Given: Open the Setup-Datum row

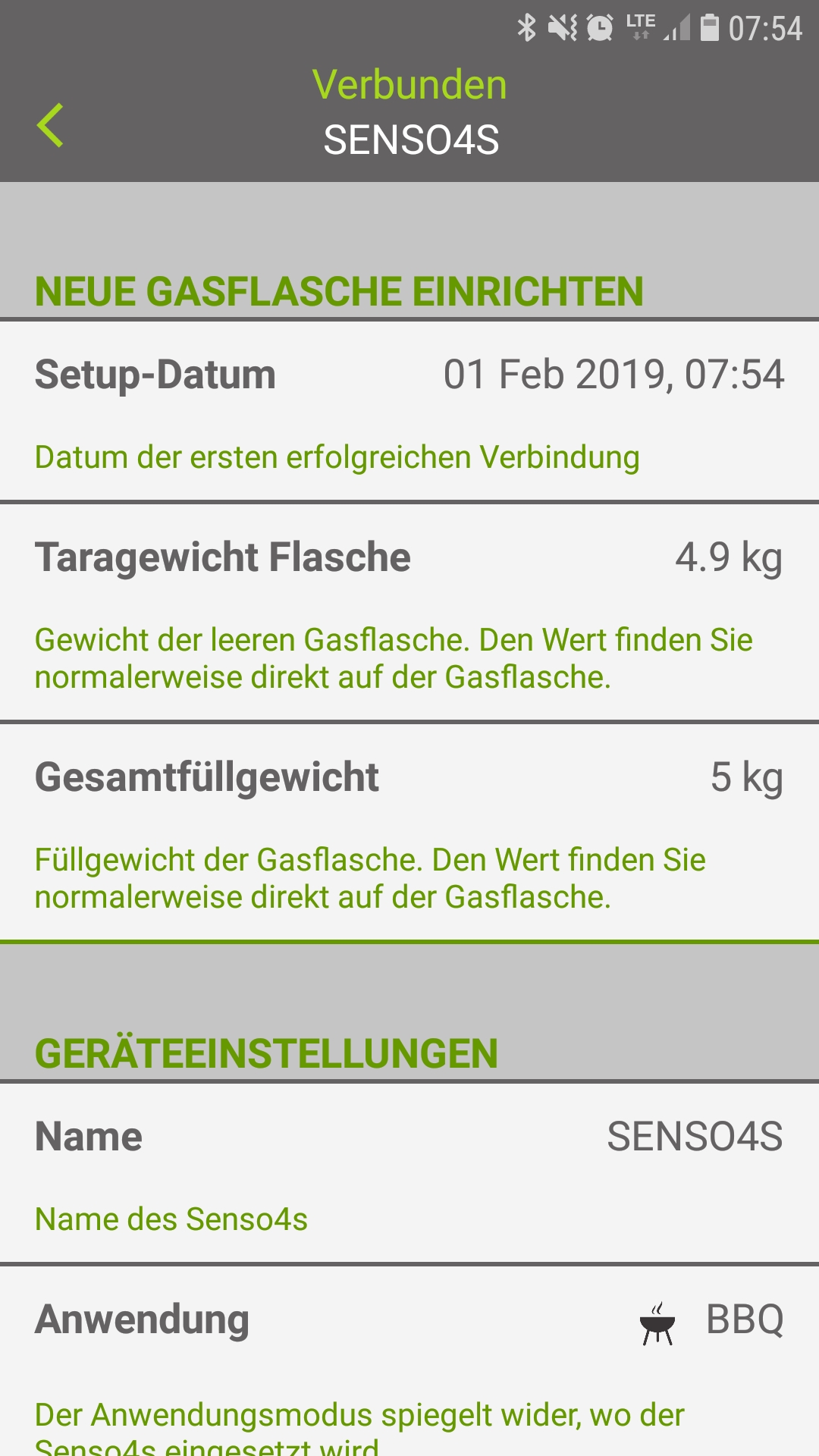Looking at the screenshot, I should click(409, 411).
